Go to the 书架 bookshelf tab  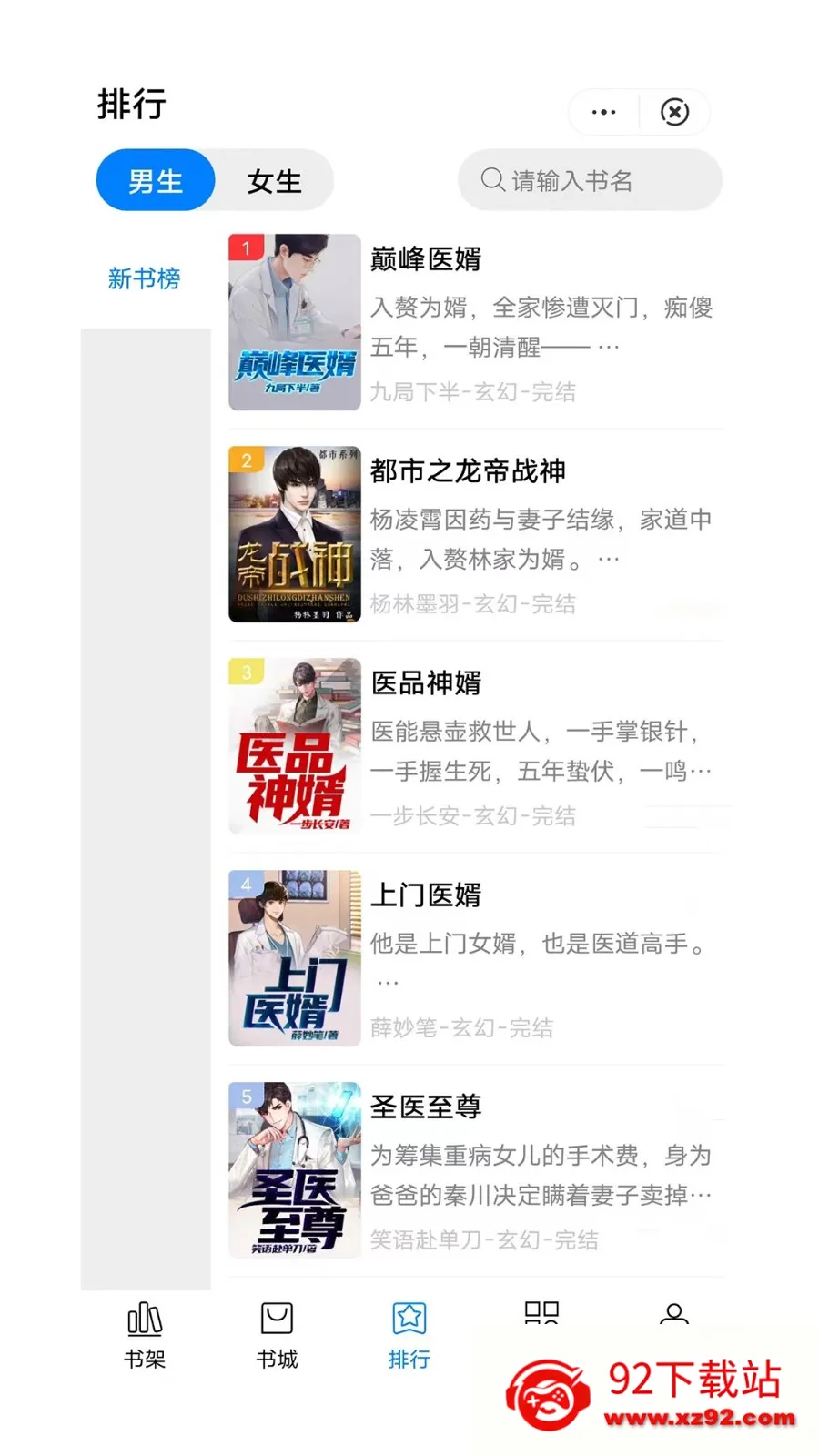tap(145, 1336)
